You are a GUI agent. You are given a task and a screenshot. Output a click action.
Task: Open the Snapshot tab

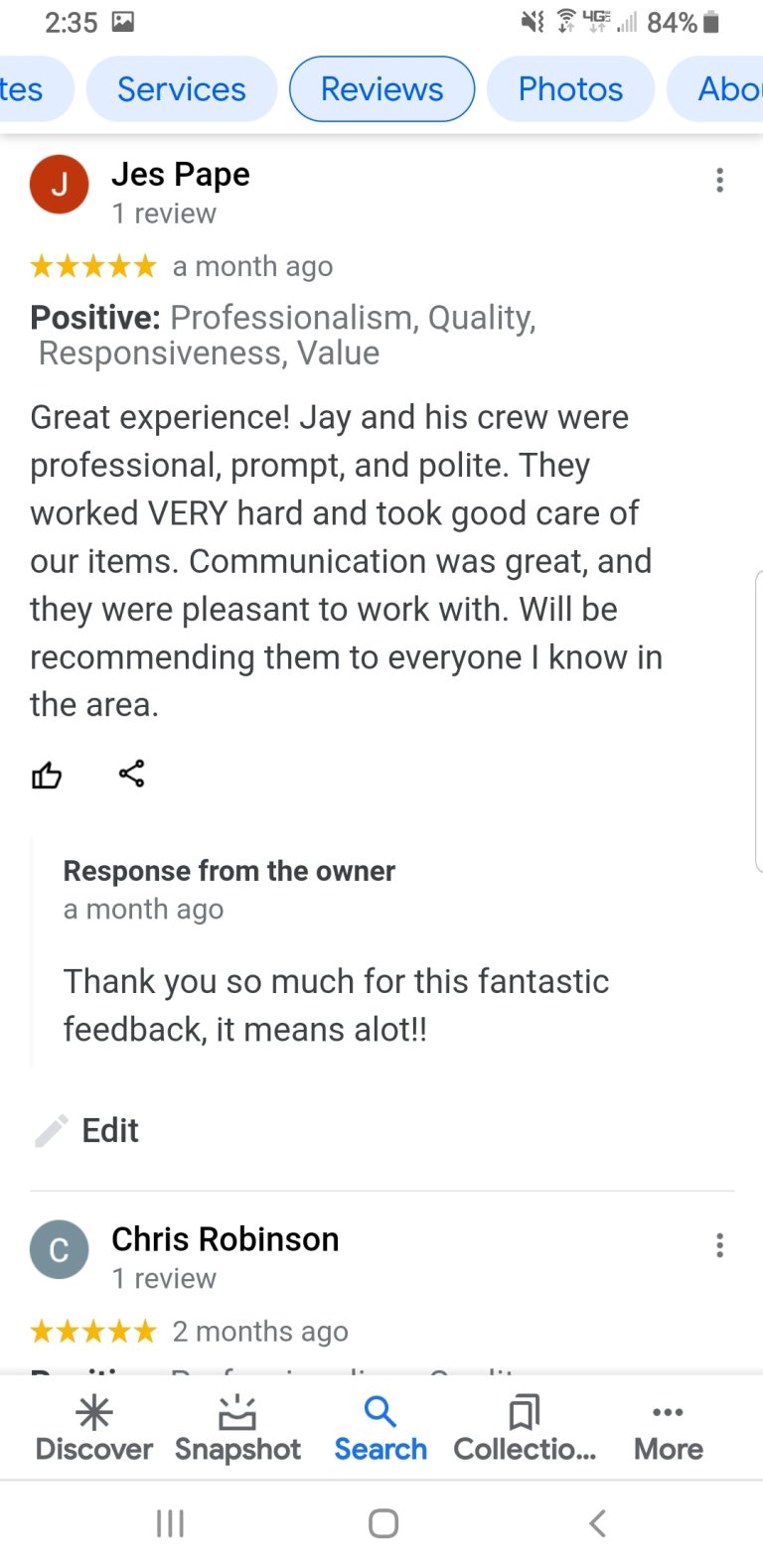(237, 1428)
